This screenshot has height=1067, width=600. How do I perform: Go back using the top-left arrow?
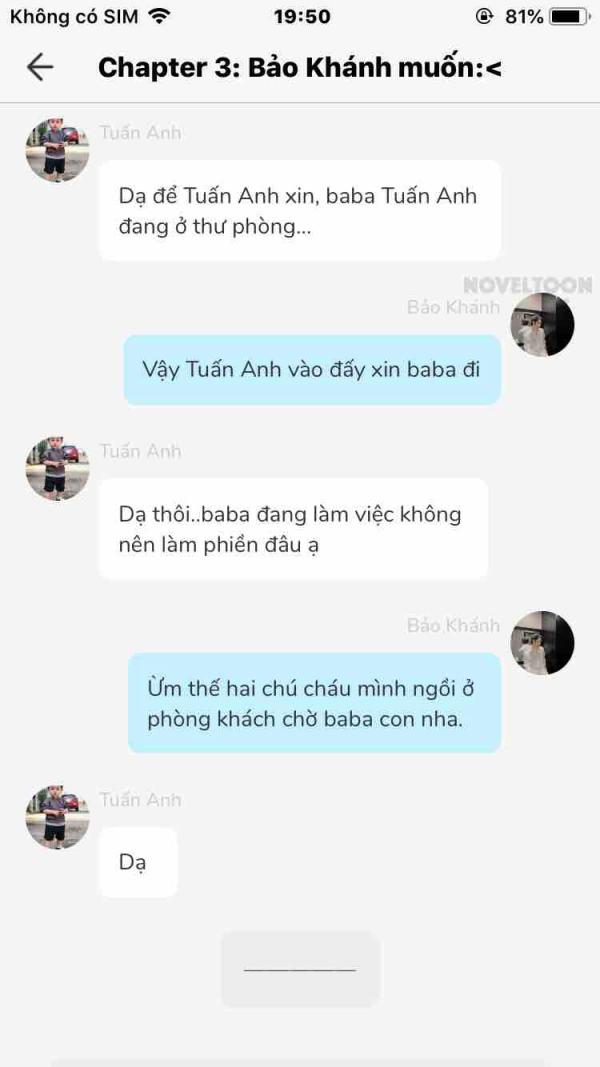[39, 67]
